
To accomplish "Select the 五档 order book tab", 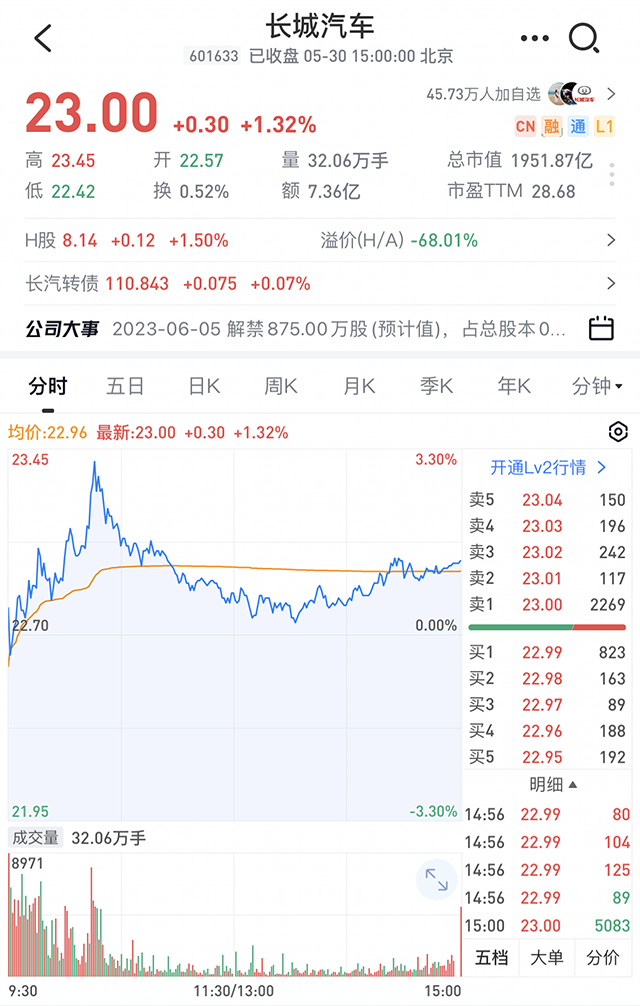I will click(x=492, y=957).
